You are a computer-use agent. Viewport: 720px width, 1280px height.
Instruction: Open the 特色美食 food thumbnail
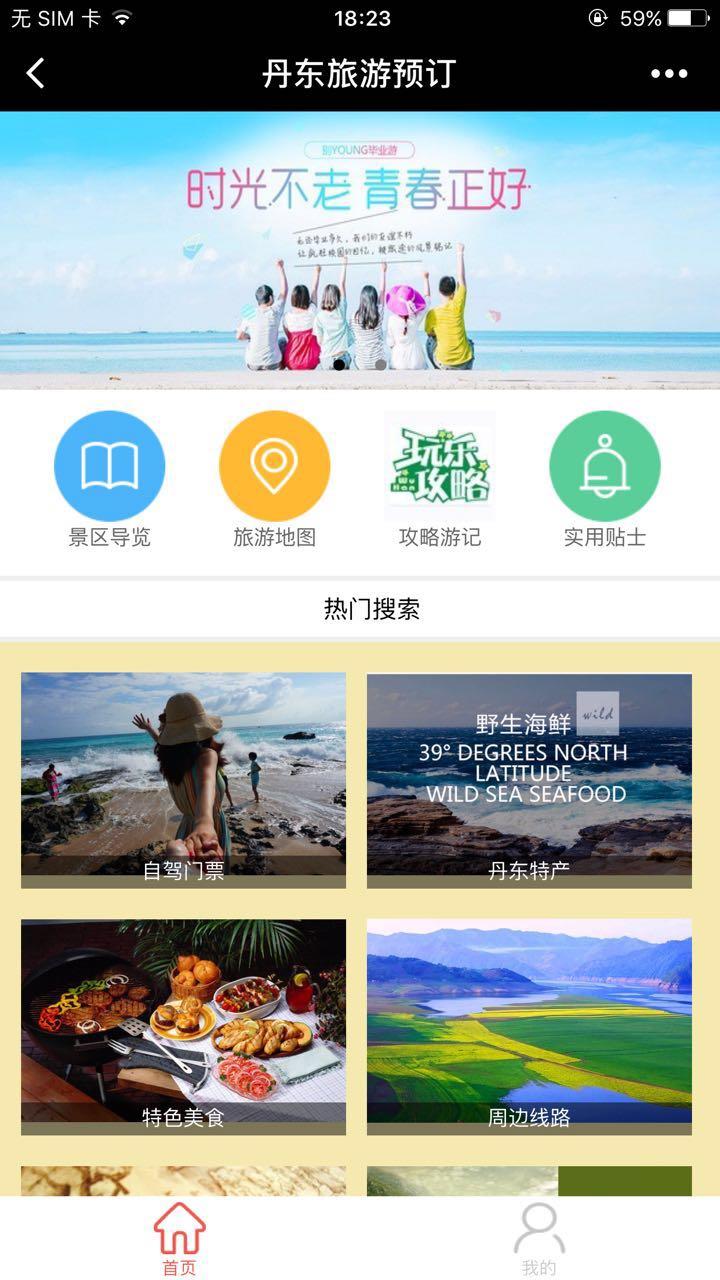(183, 1023)
